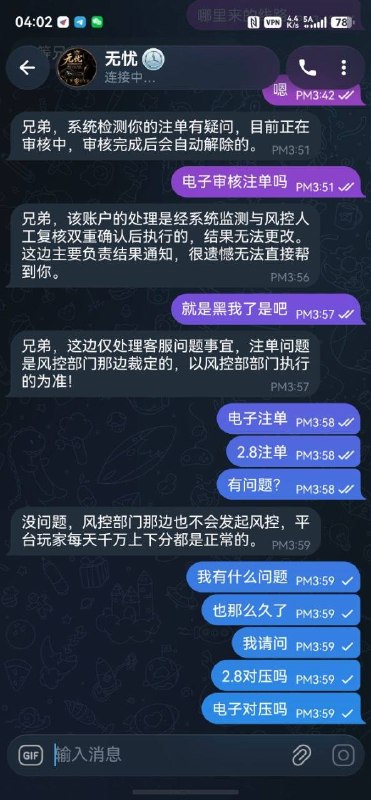Attach a file with the paperclip
The height and width of the screenshot is (800, 371).
point(302,756)
